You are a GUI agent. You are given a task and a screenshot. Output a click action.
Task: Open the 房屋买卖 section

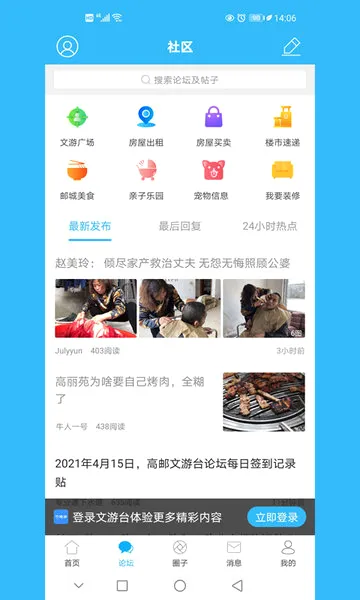tap(213, 127)
